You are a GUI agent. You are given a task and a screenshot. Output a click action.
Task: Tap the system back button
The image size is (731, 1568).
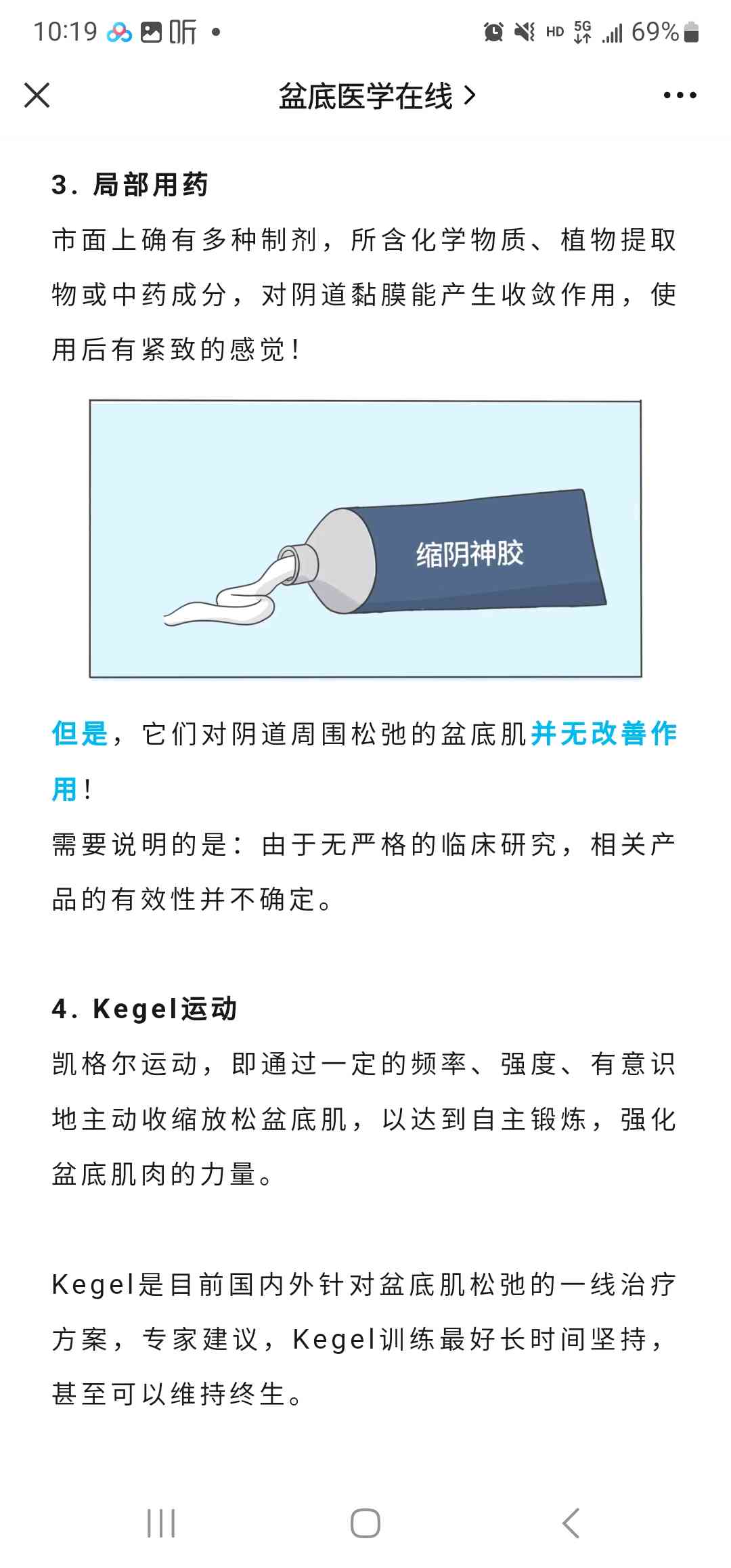coord(571,1523)
